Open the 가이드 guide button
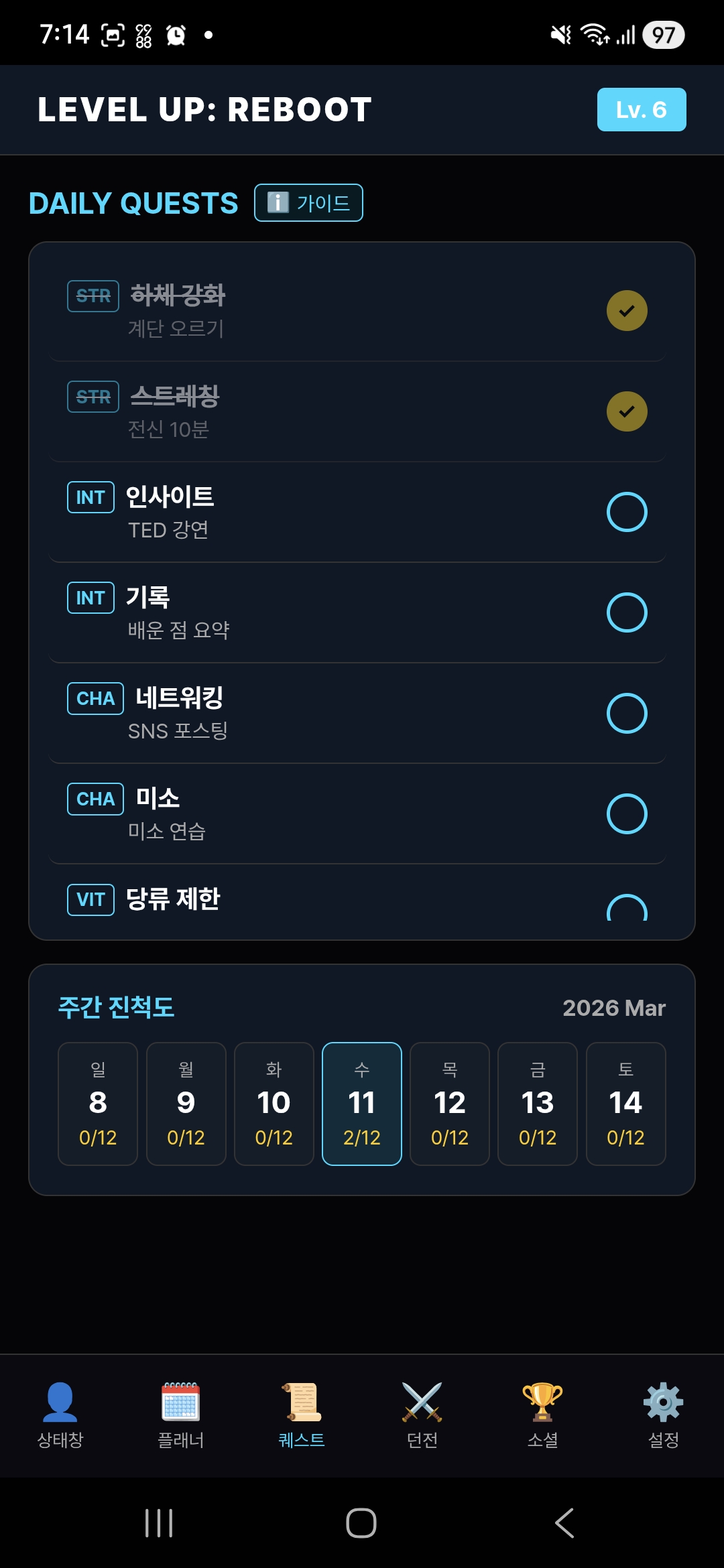This screenshot has height=1568, width=724. pos(308,202)
